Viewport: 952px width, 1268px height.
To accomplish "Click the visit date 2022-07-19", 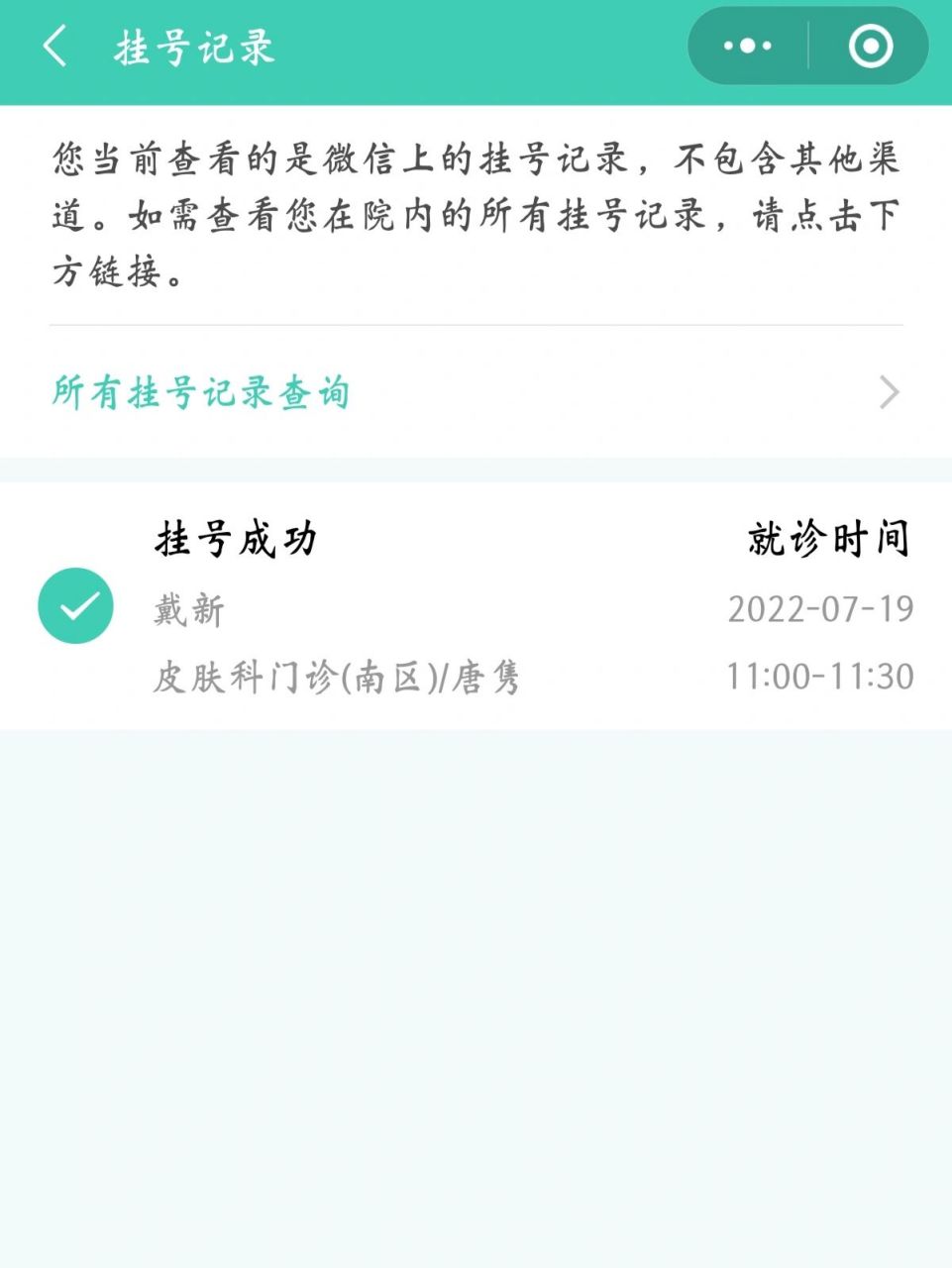I will click(820, 611).
